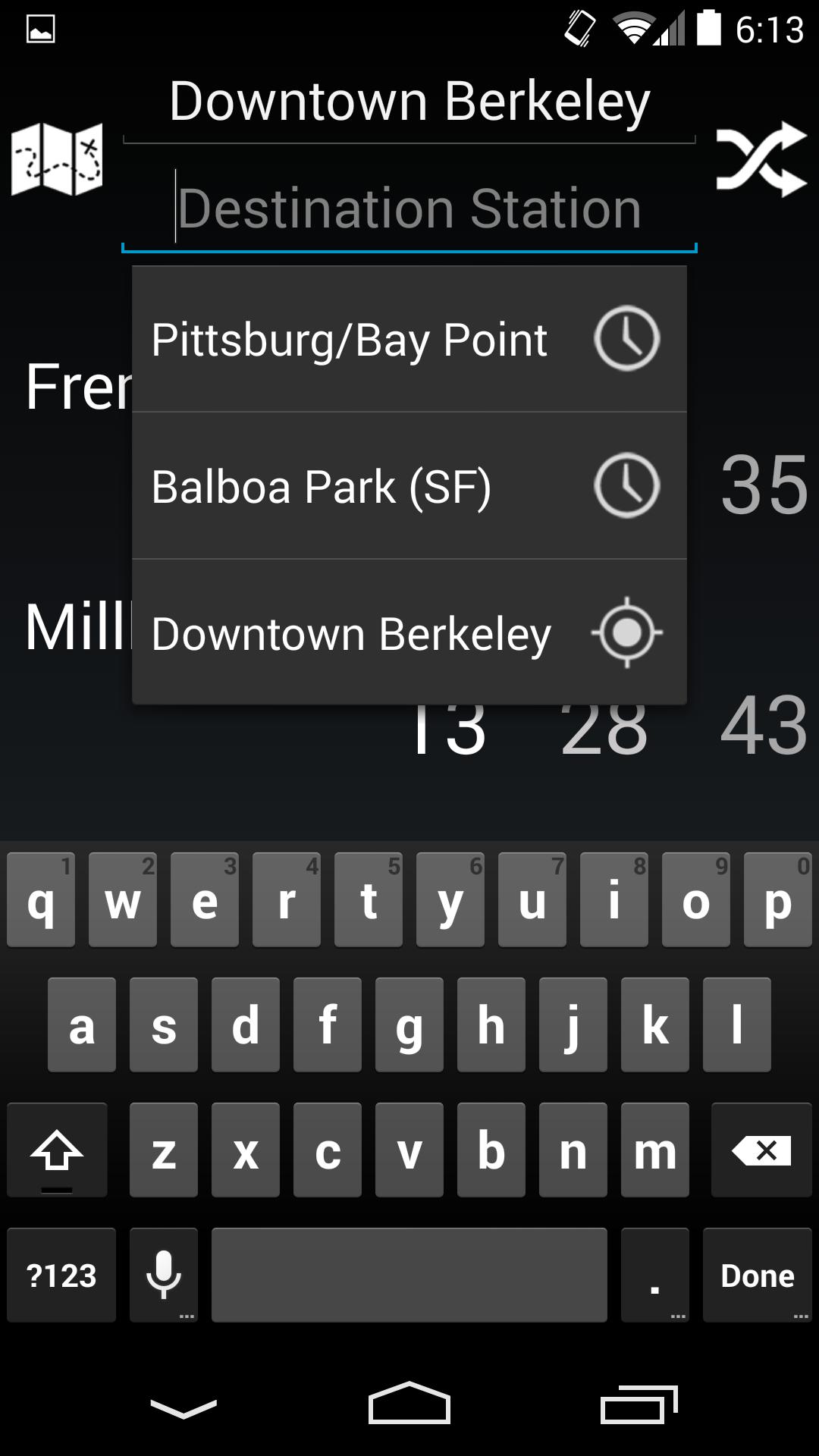Focus the Destination Station field
This screenshot has width=819, height=1456.
pos(409,209)
